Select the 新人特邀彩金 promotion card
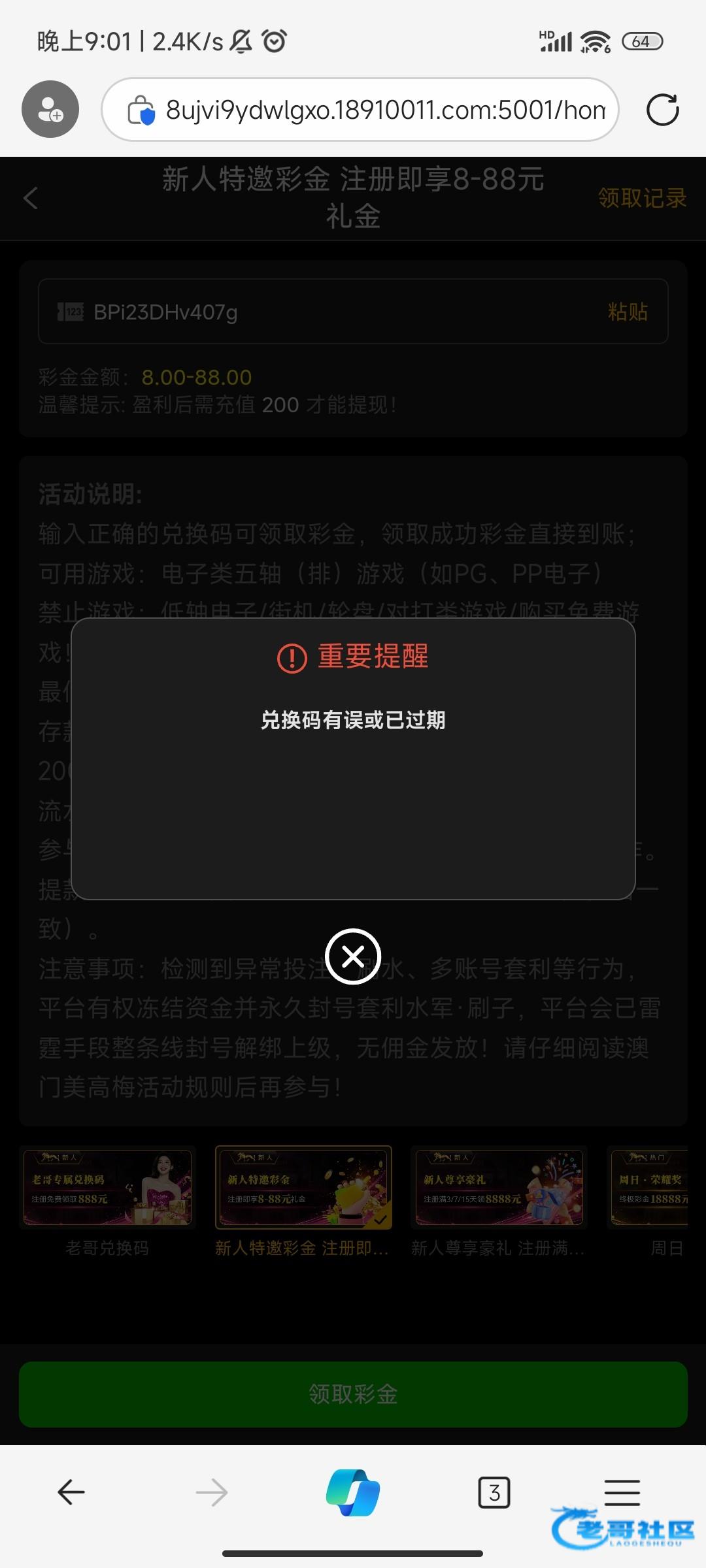The height and width of the screenshot is (1568, 706). coord(304,1189)
